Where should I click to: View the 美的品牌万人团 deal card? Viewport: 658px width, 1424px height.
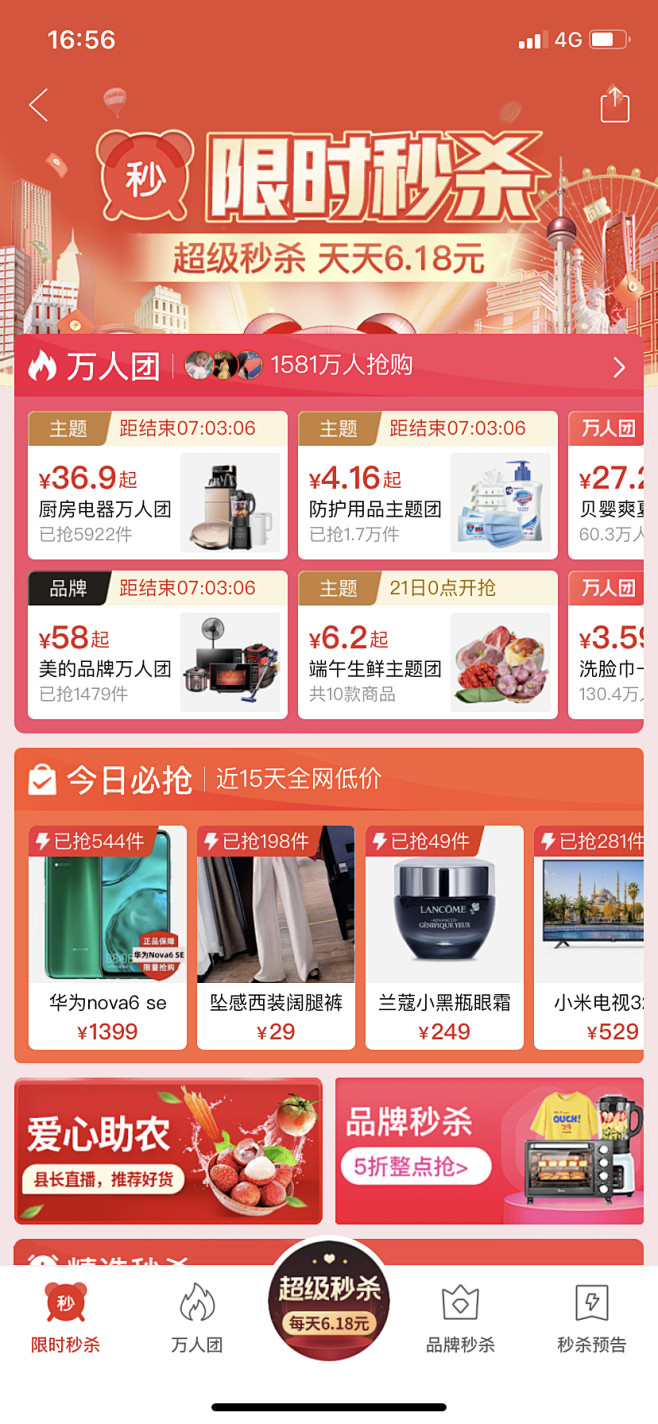(x=157, y=645)
